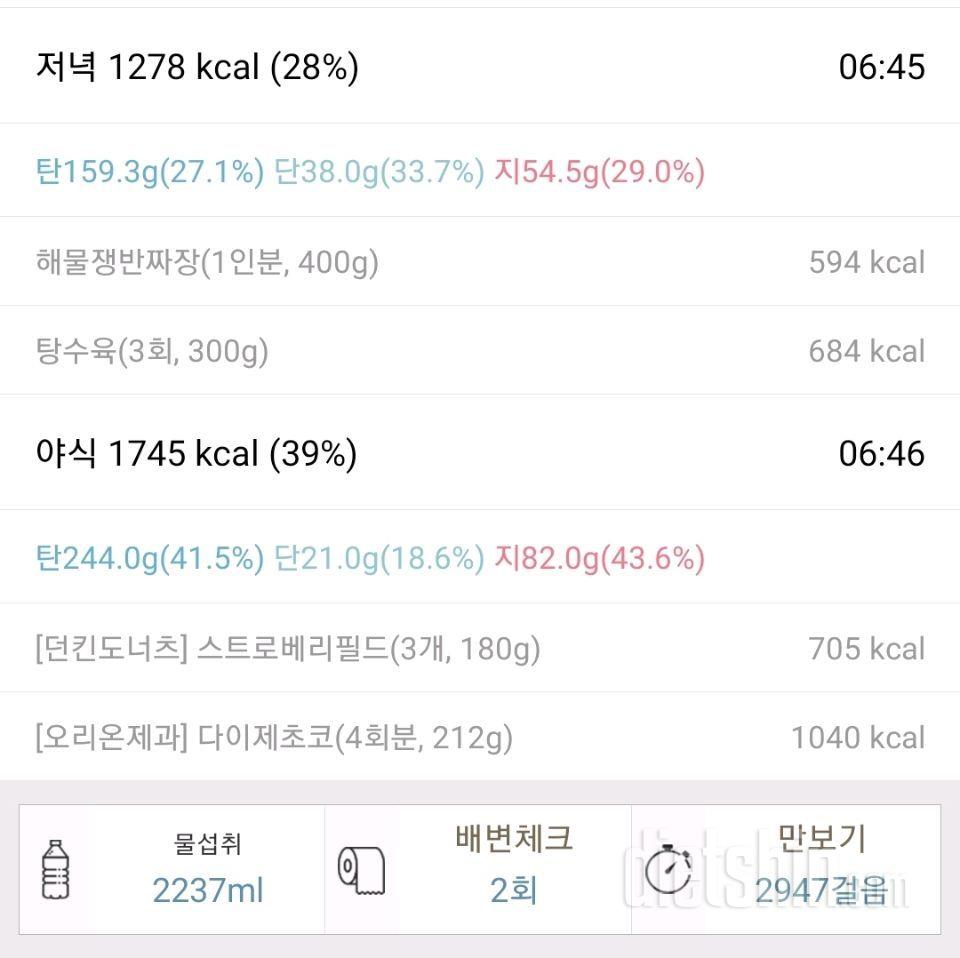Open the 만보기 step counter card
The height and width of the screenshot is (958, 960).
coord(786,868)
